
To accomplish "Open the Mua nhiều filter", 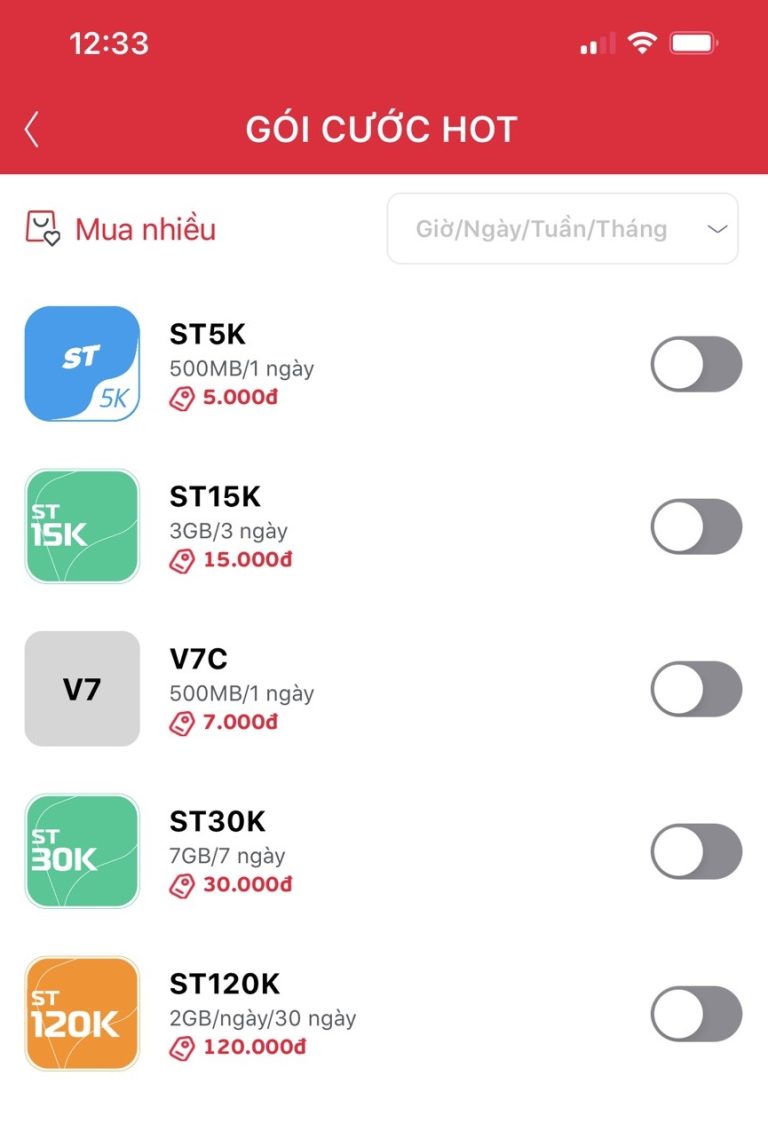I will 121,229.
